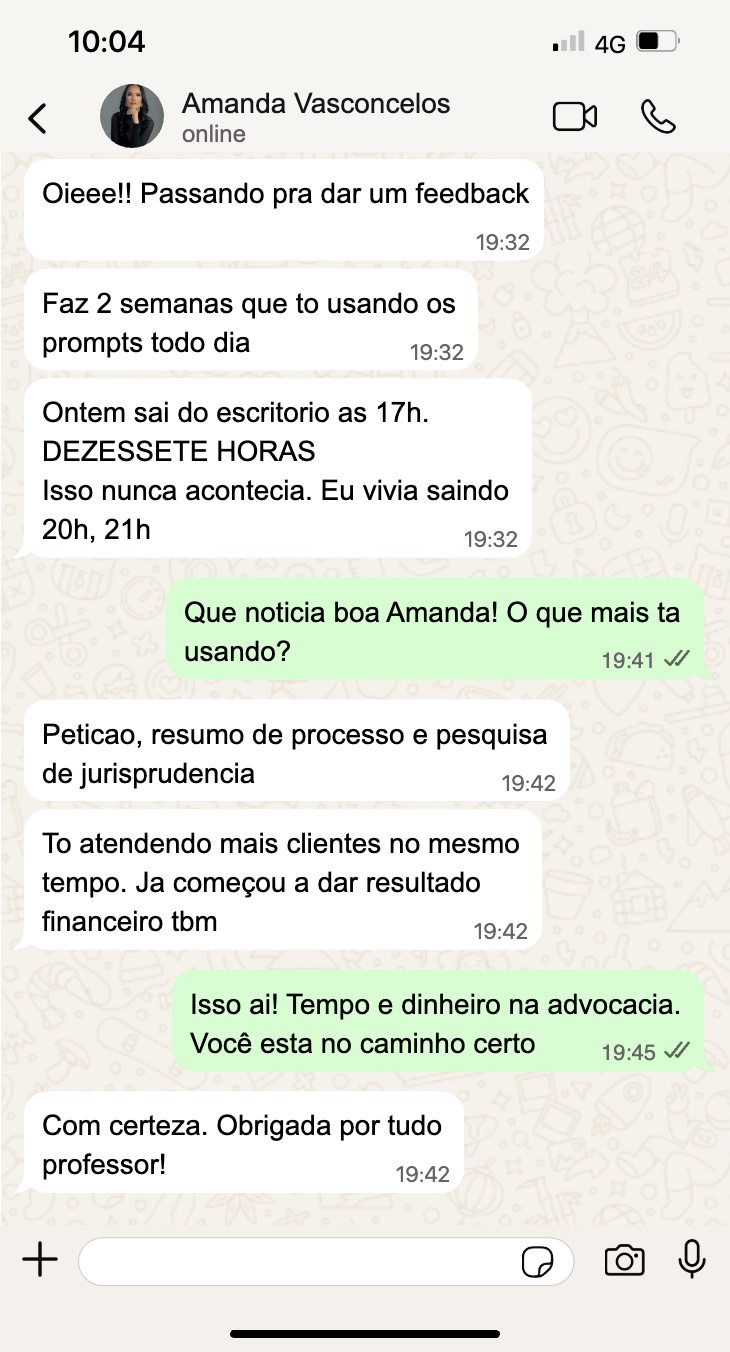This screenshot has width=730, height=1352.
Task: Start a voice call with Amanda
Action: 660,115
